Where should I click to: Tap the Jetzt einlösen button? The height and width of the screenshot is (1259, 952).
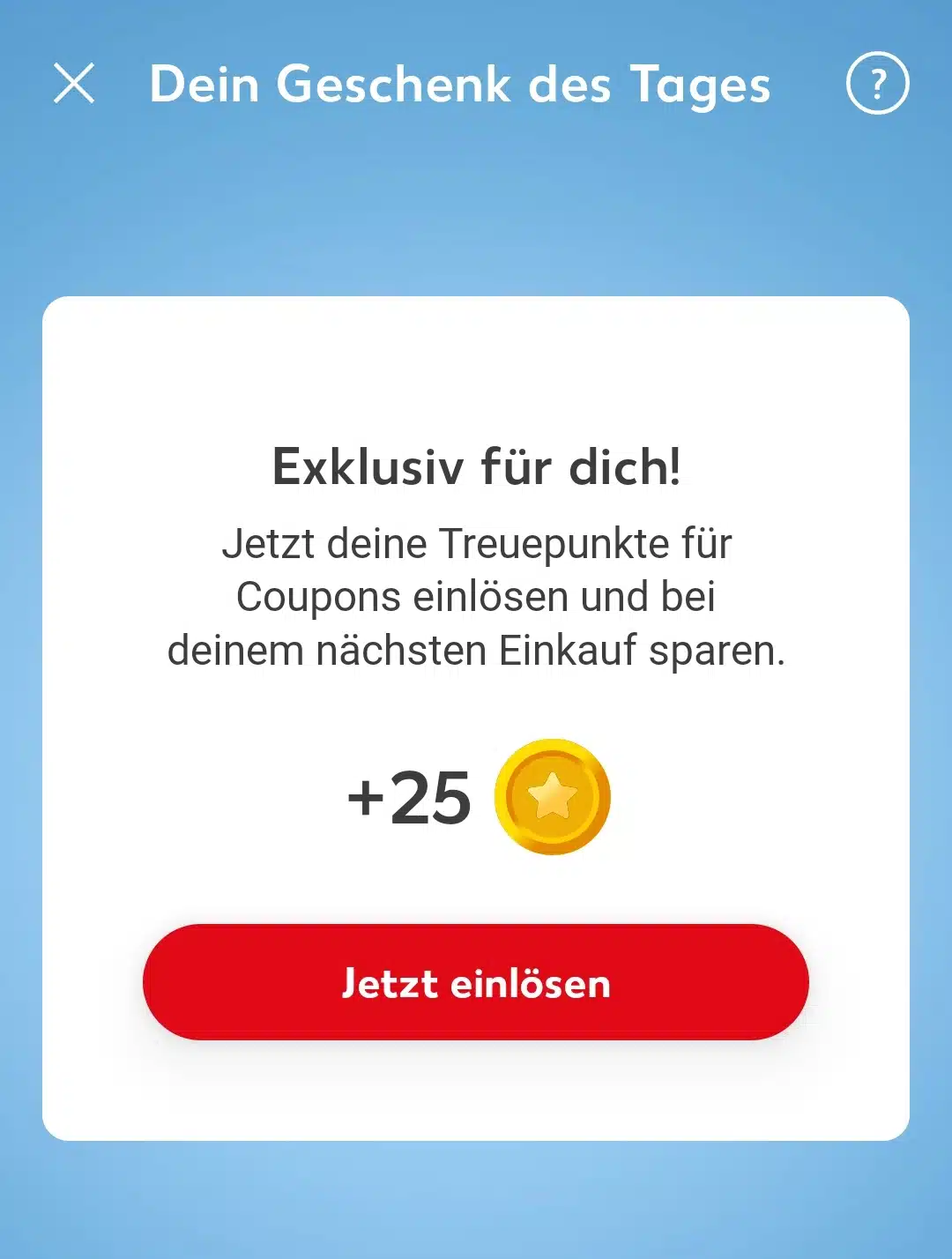coord(476,982)
